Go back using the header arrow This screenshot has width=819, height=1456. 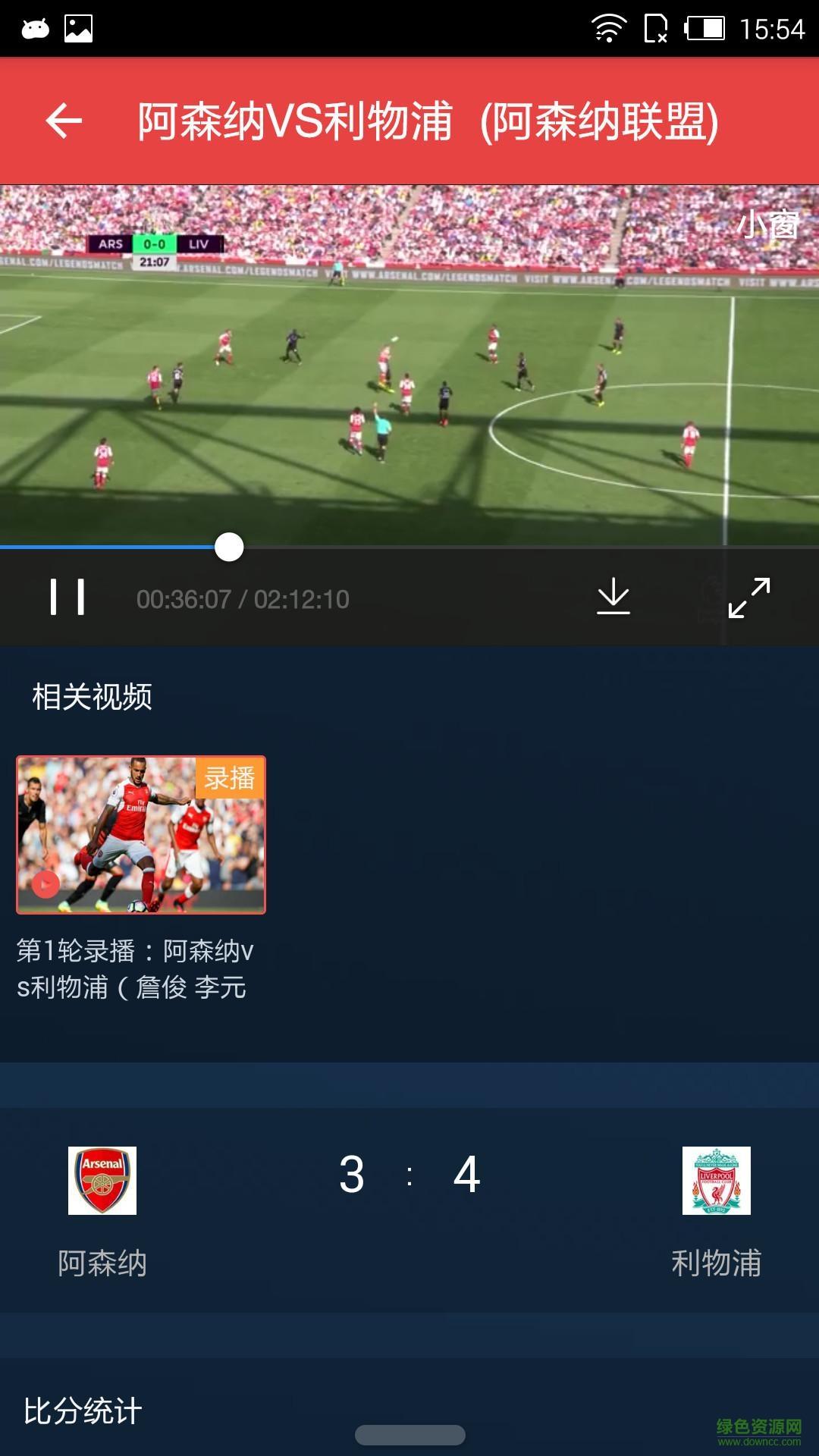64,121
